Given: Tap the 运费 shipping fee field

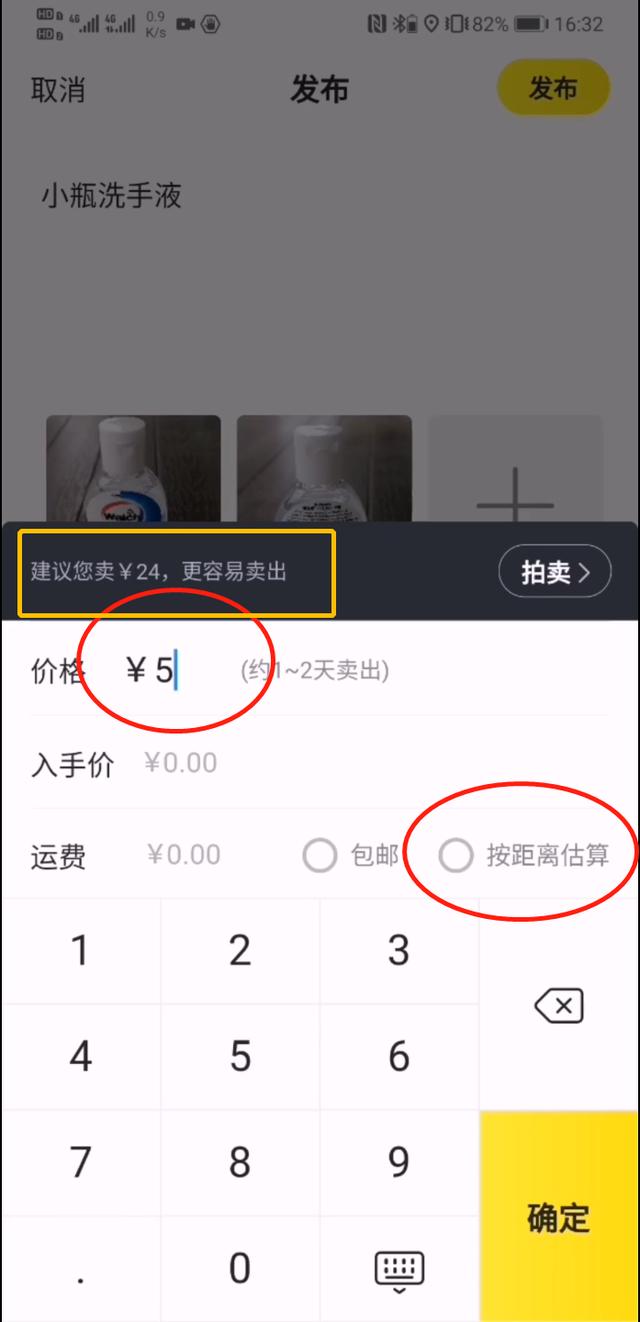Looking at the screenshot, I should point(183,855).
